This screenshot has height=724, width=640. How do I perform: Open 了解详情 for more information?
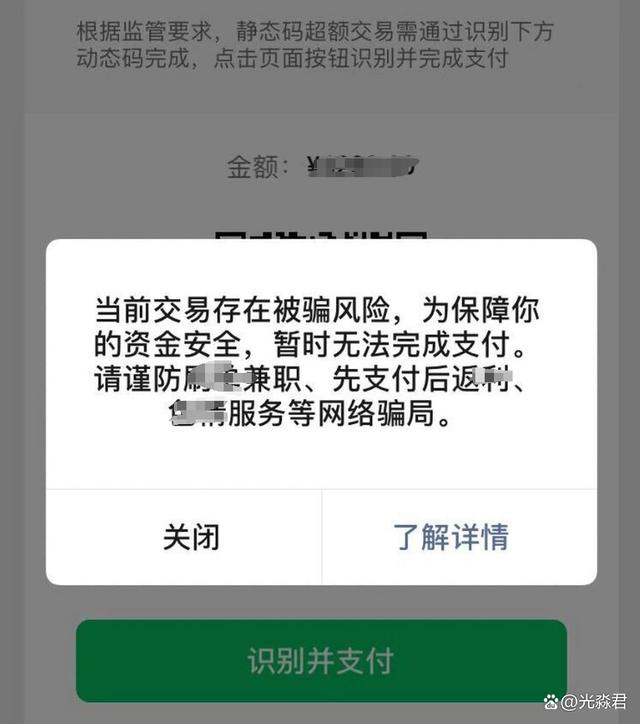click(451, 537)
